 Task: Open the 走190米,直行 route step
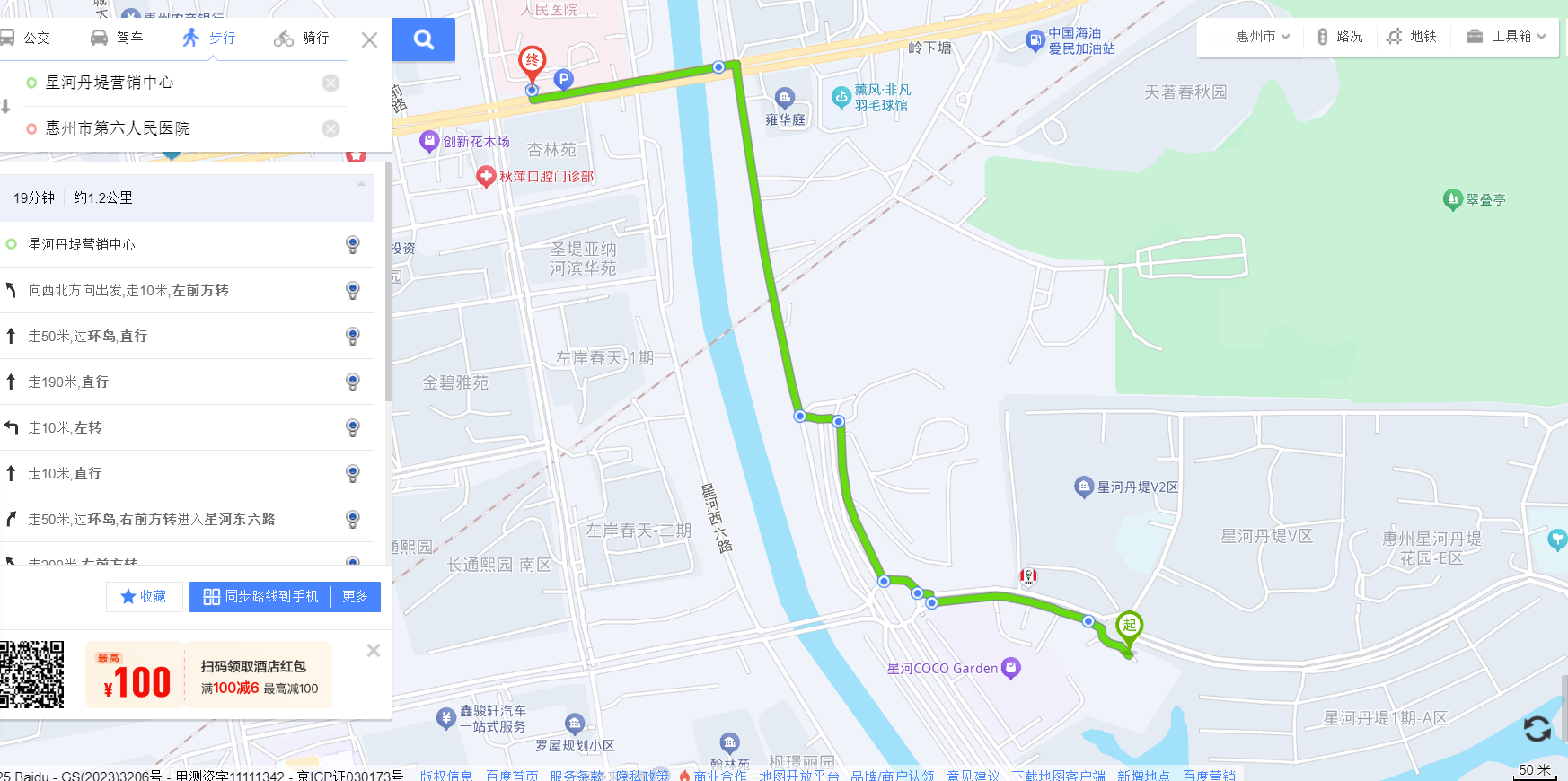click(187, 382)
